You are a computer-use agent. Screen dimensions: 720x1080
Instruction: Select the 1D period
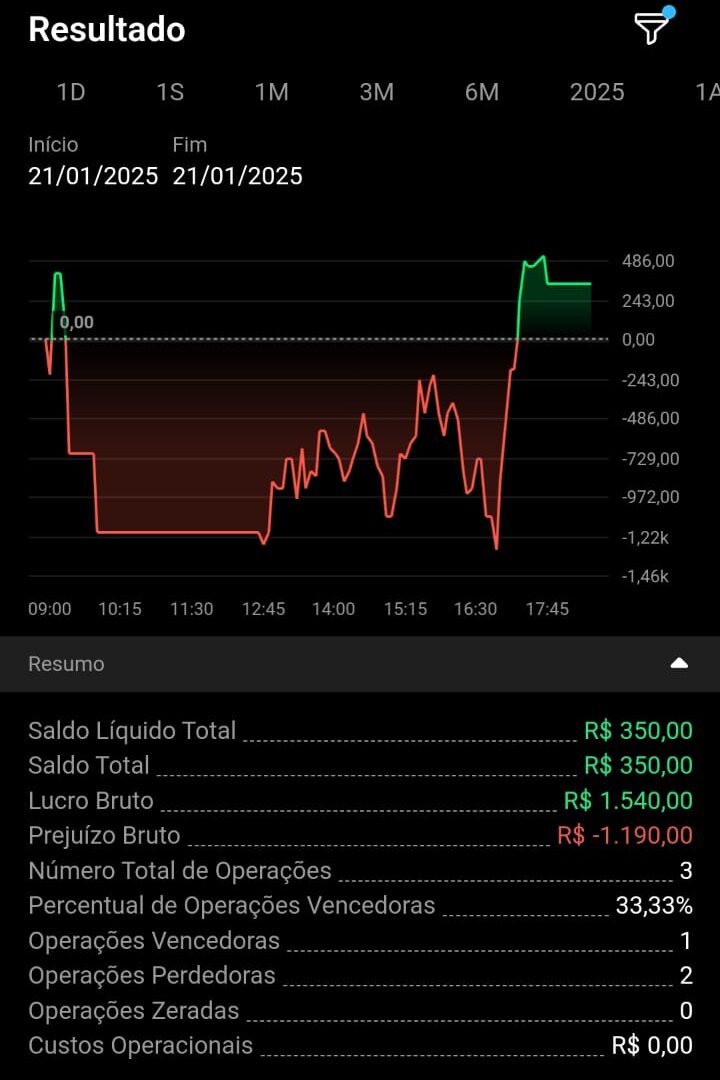coord(71,92)
